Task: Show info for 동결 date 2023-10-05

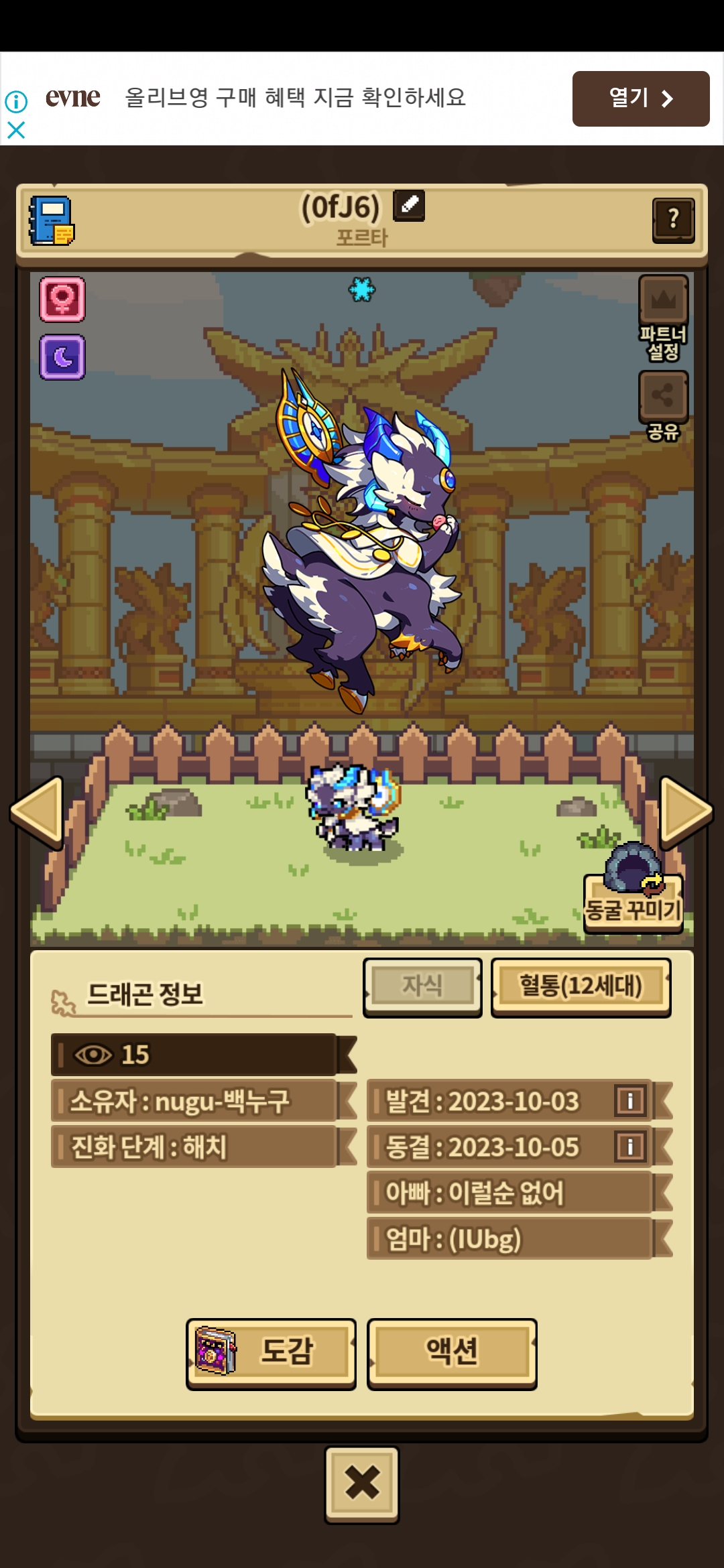Action: [630, 1147]
